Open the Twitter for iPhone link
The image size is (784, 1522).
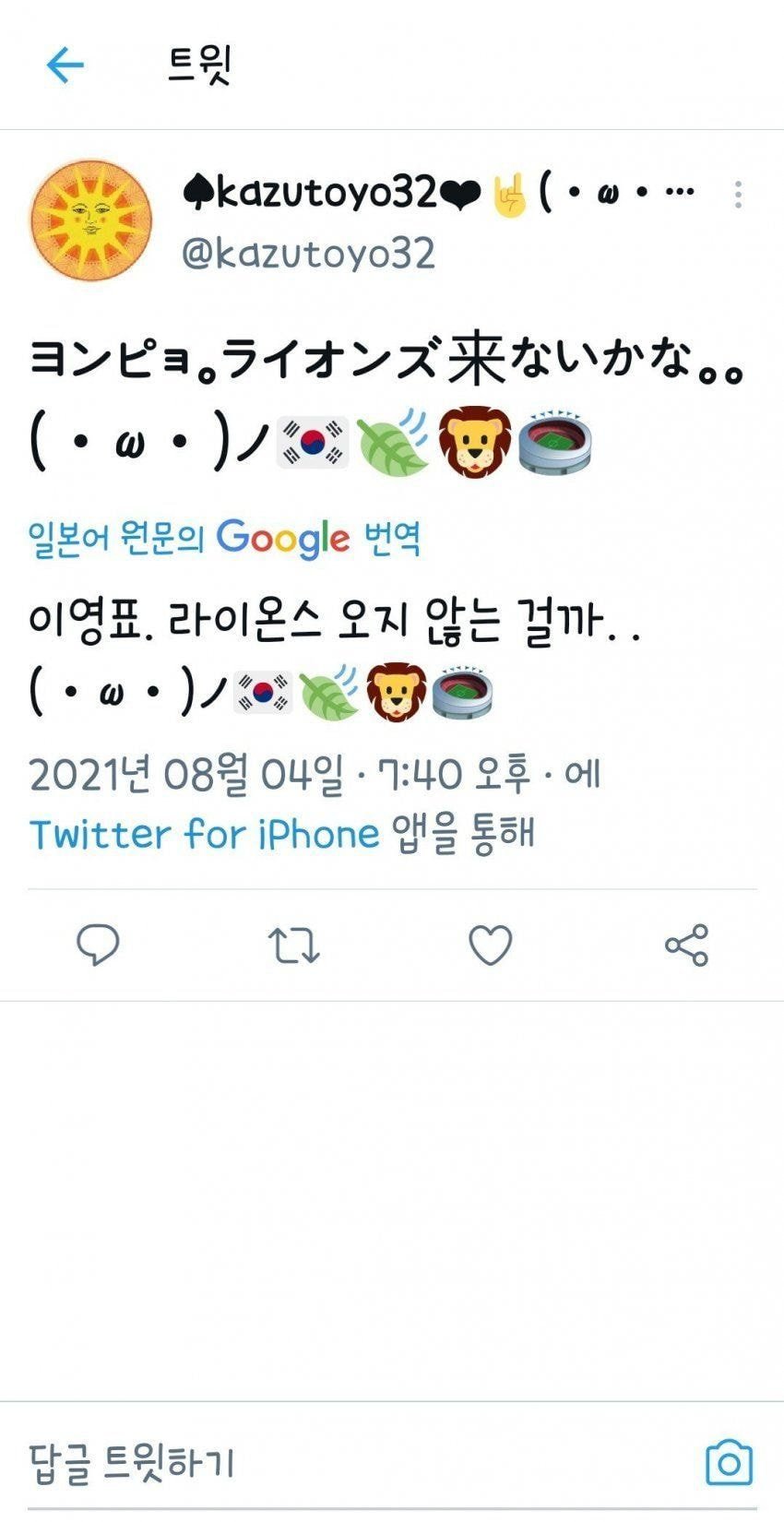pos(205,834)
